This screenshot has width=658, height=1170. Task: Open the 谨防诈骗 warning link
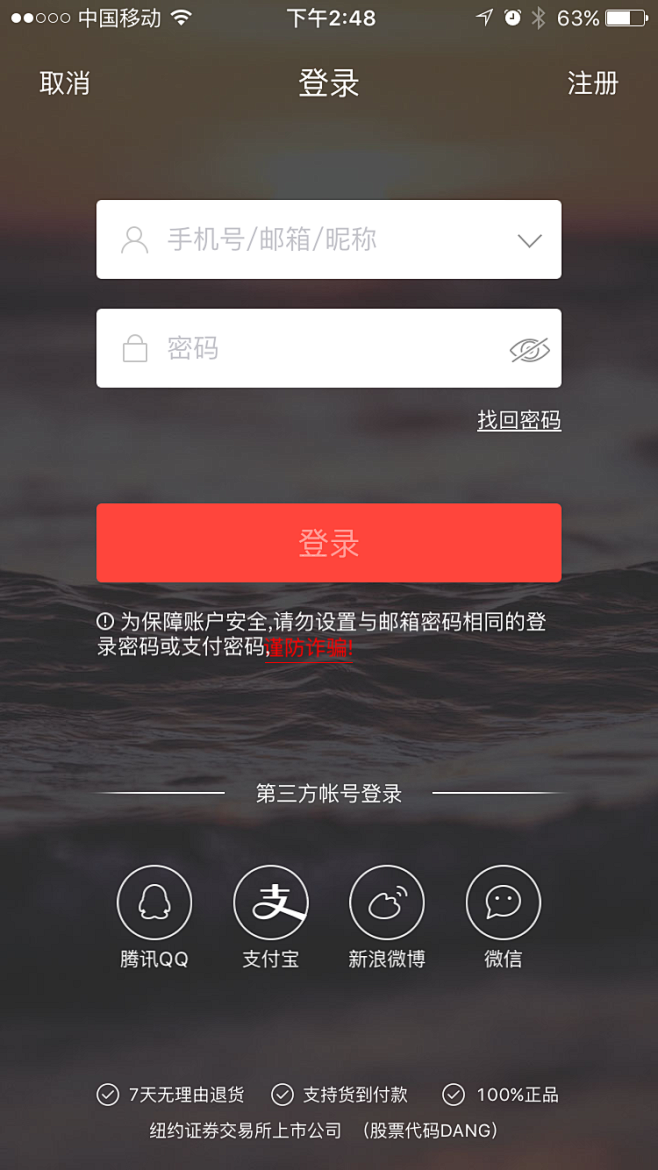309,647
